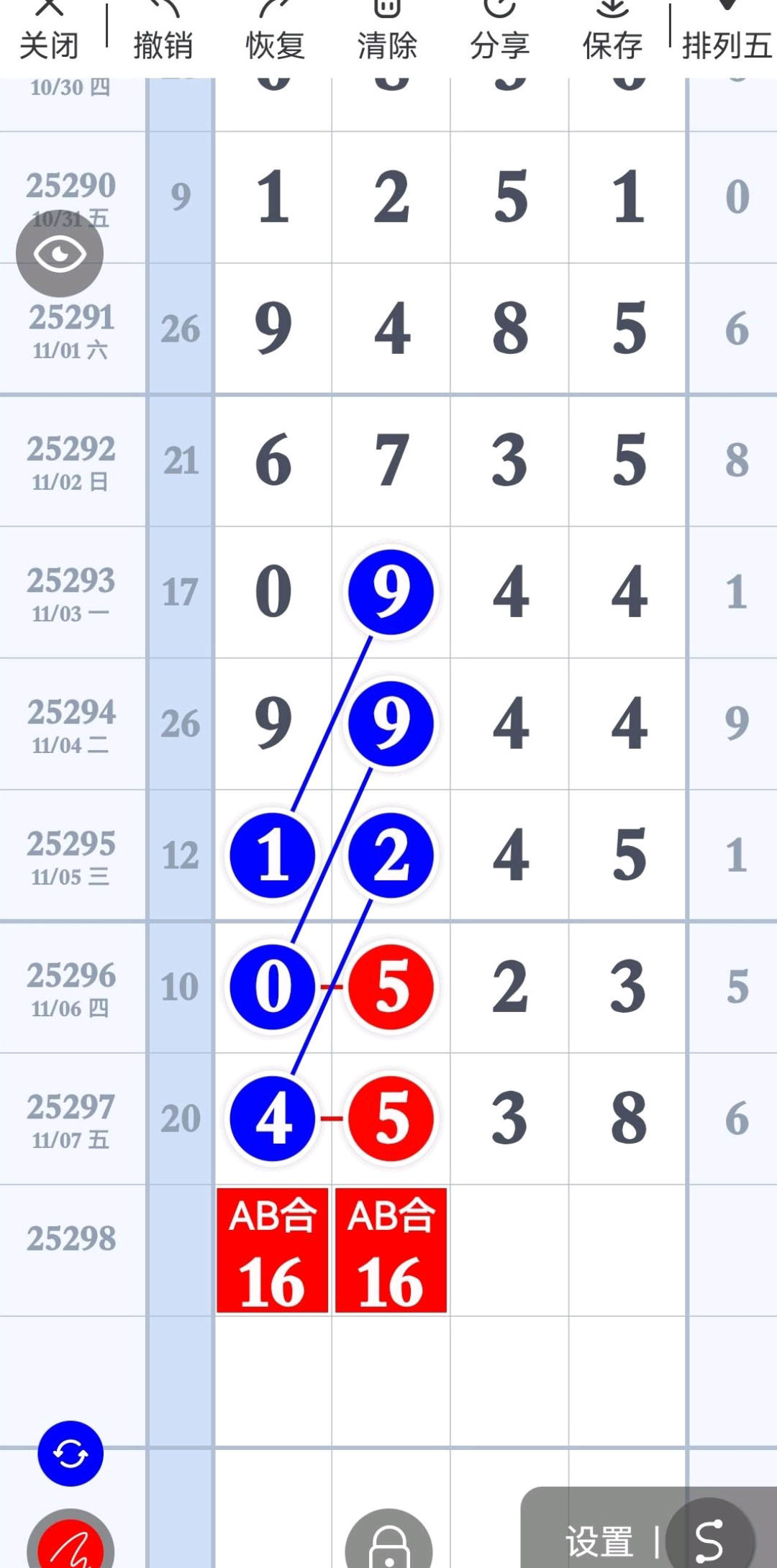Clear all markings with 清除
This screenshot has height=1568, width=777.
tap(387, 32)
